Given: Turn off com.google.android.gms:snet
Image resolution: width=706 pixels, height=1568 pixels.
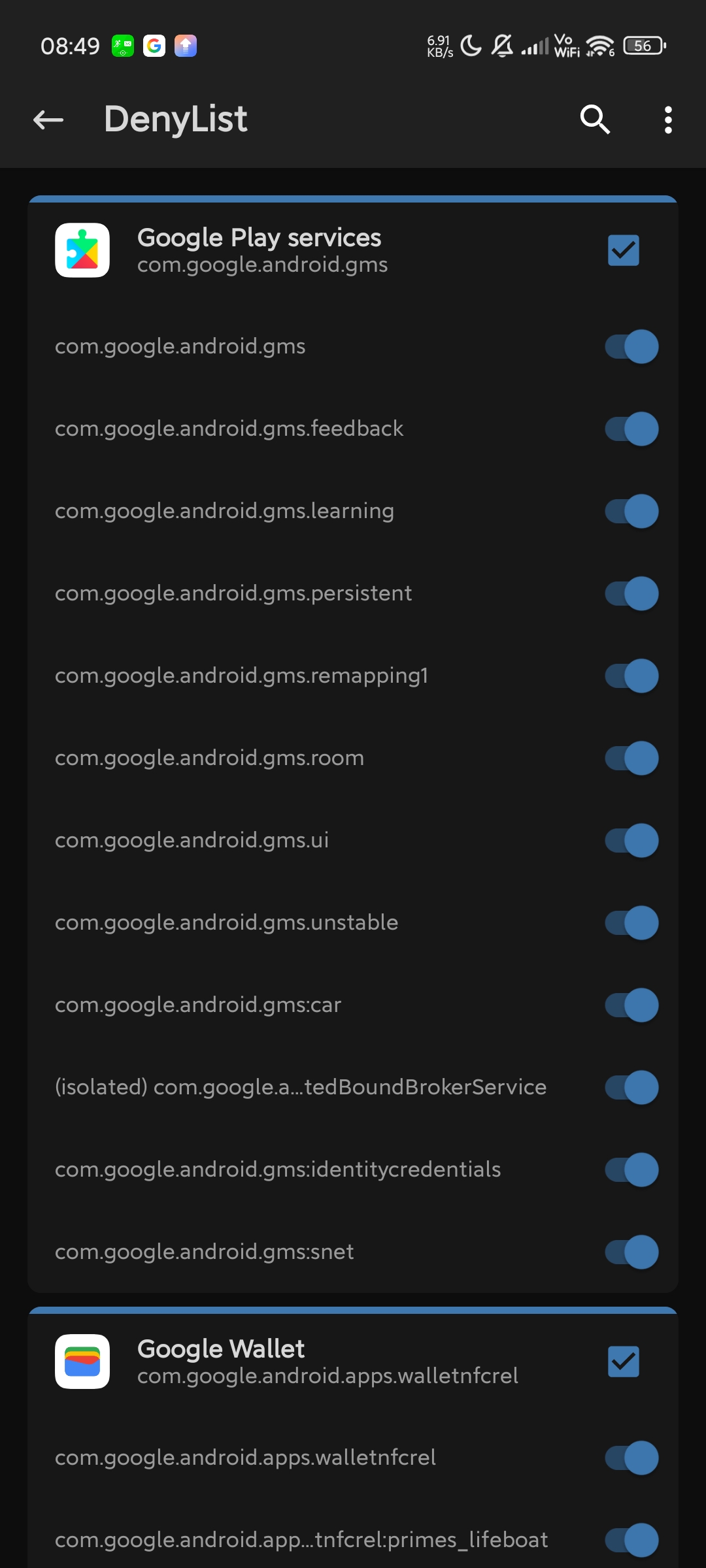Looking at the screenshot, I should pos(631,1252).
